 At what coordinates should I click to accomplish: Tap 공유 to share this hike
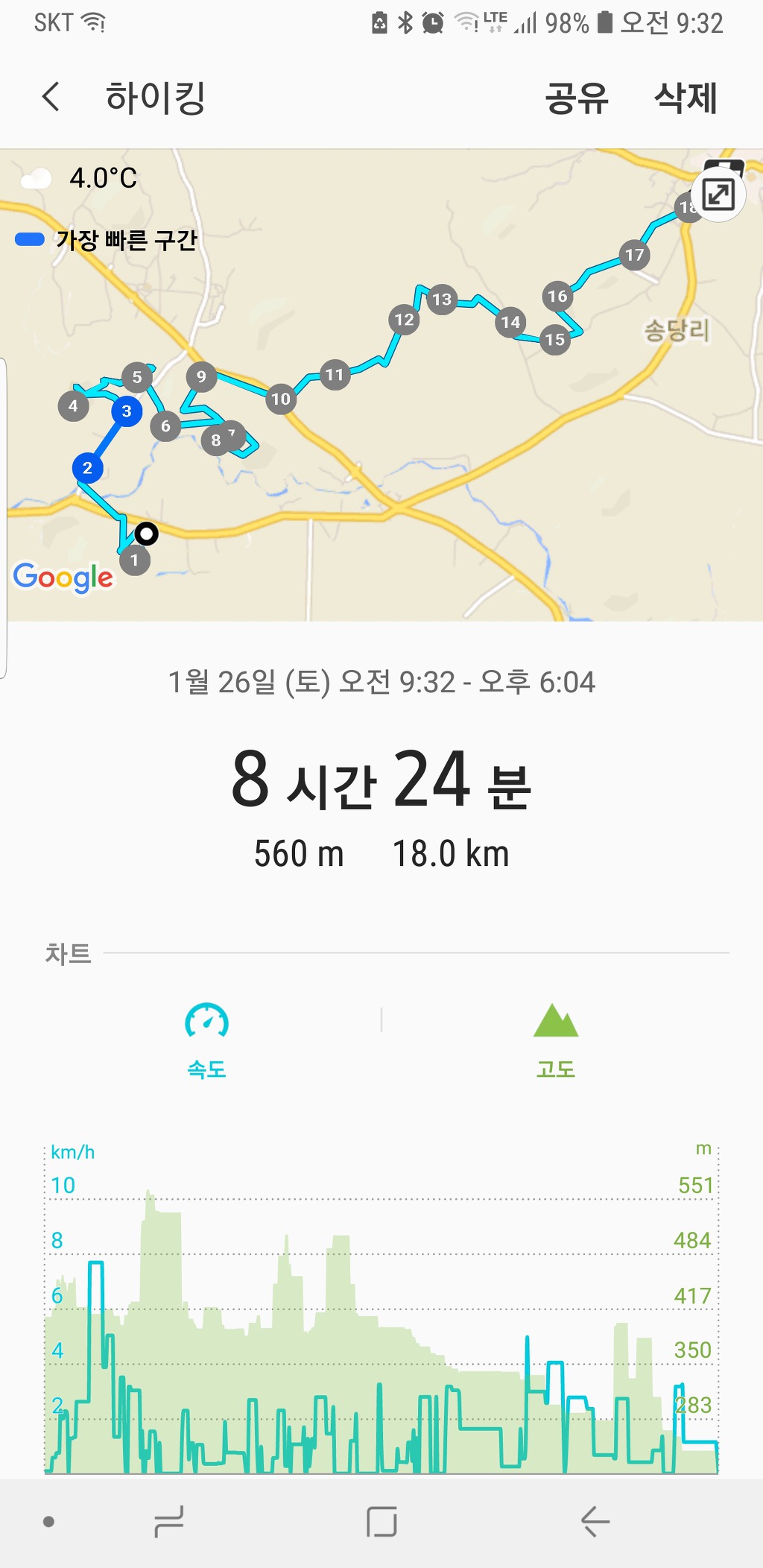pos(577,98)
